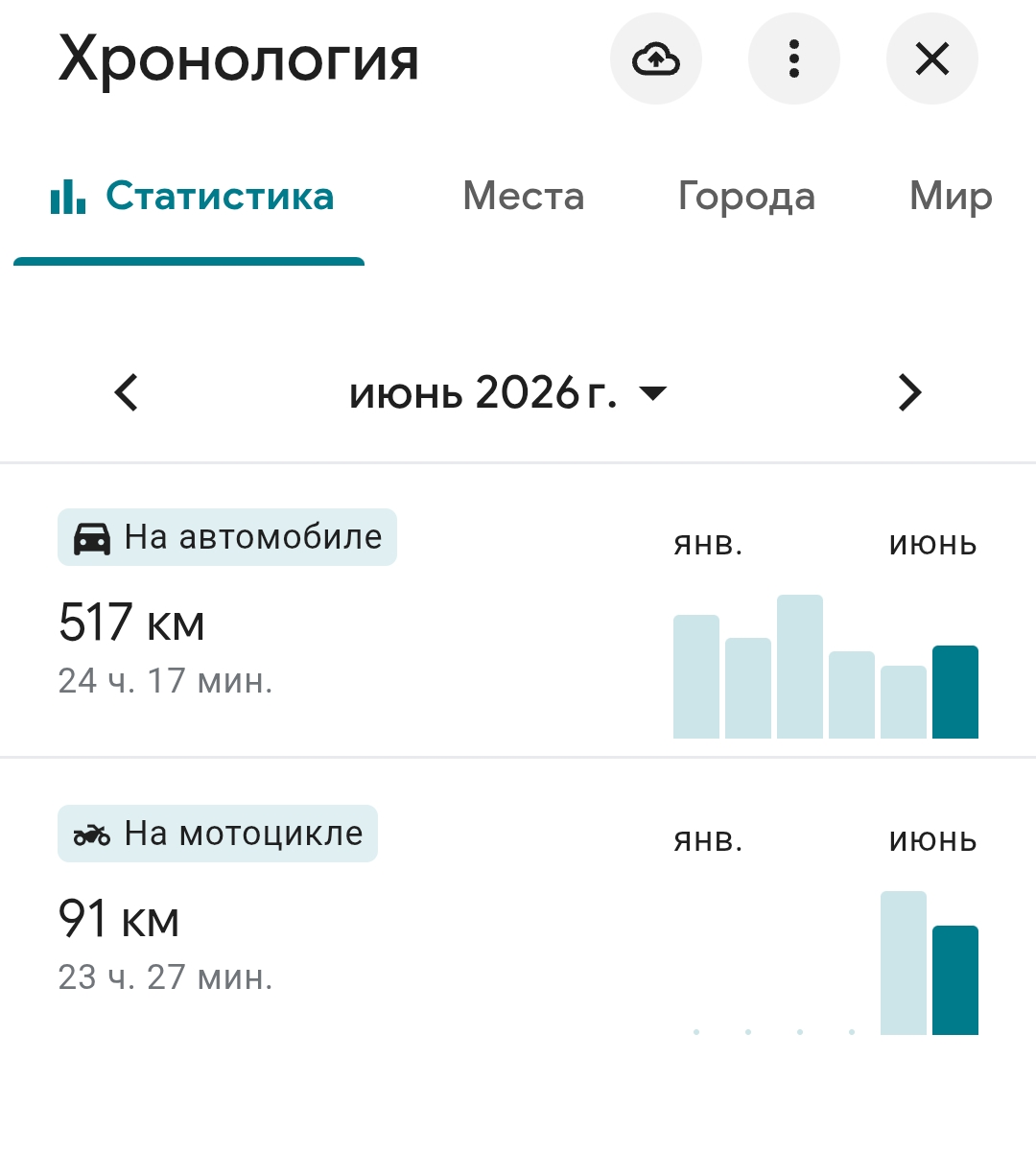Open the На автомобиле stats card
Screen dimensions: 1036x1152
pyautogui.click(x=518, y=611)
